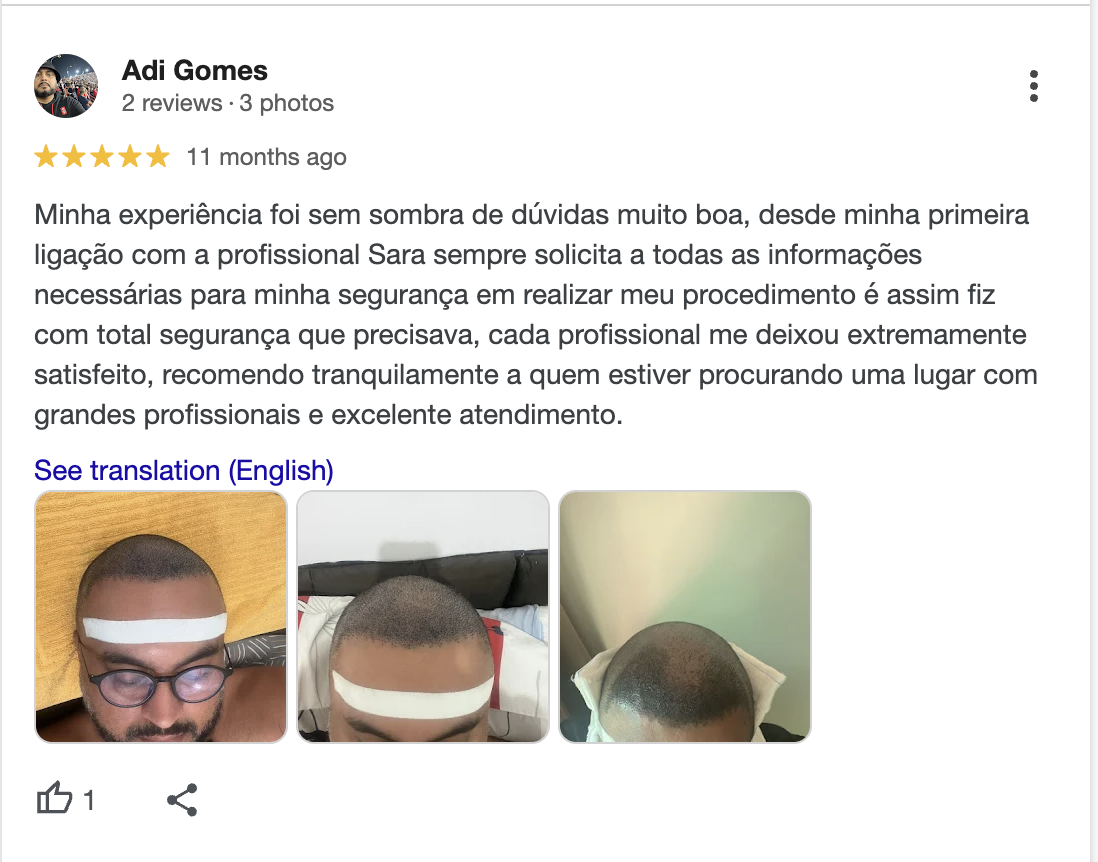The width and height of the screenshot is (1098, 862).
Task: Open the Adi Gomes reviewer name
Action: click(x=194, y=71)
